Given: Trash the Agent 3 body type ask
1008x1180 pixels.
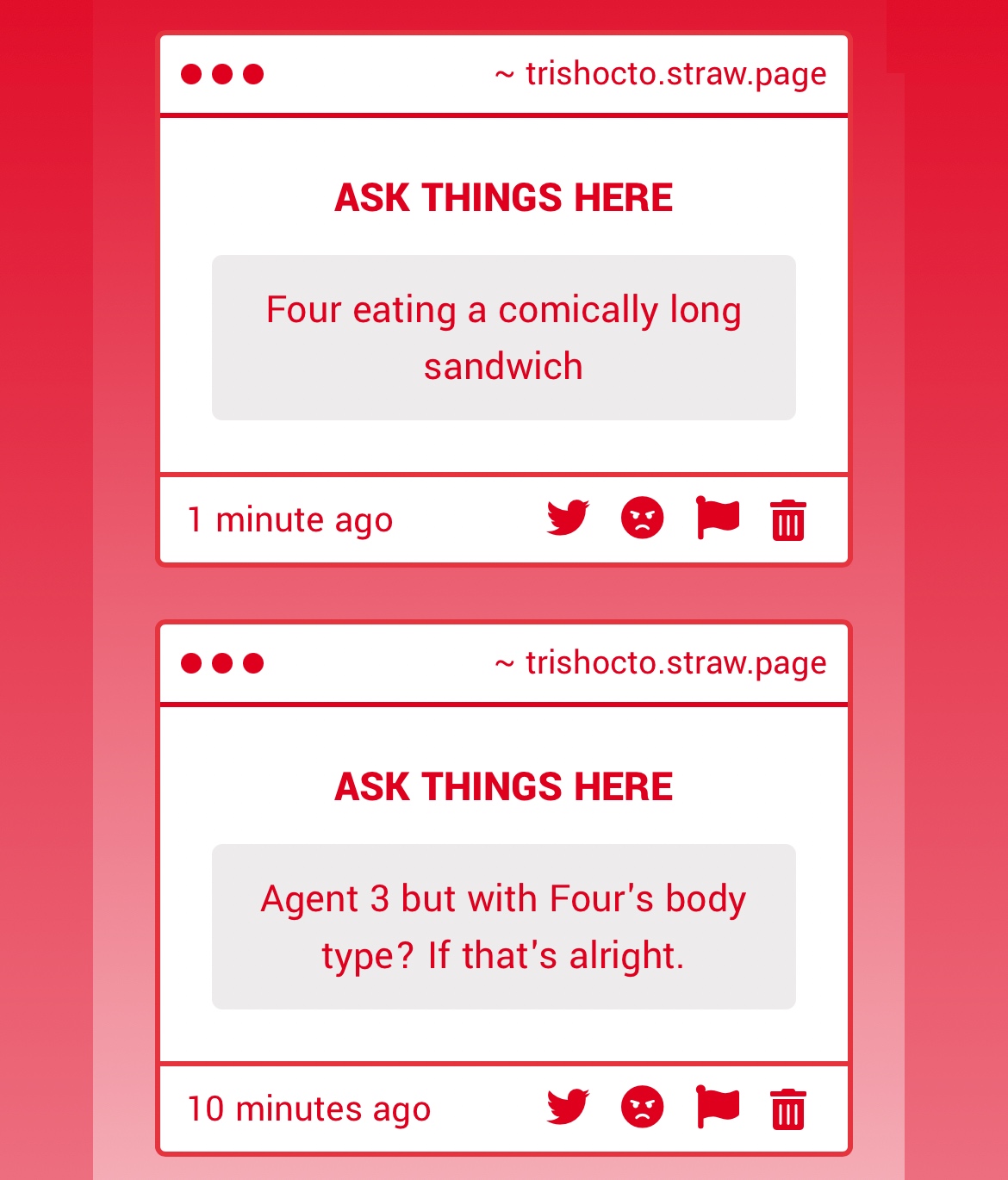Looking at the screenshot, I should (x=787, y=1109).
